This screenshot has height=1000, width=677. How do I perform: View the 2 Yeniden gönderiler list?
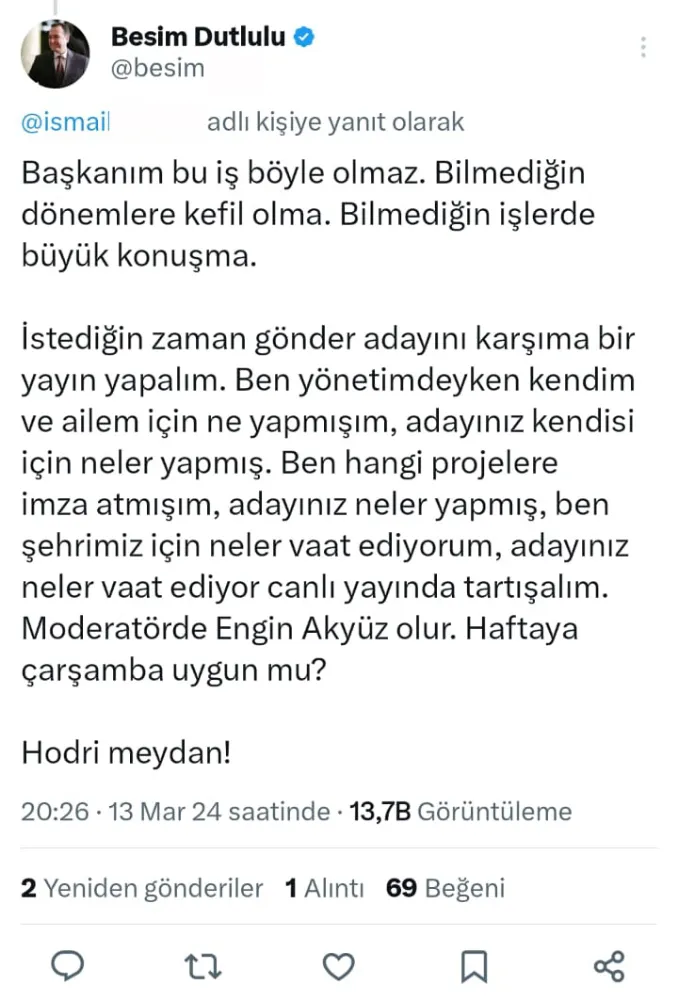pyautogui.click(x=142, y=888)
